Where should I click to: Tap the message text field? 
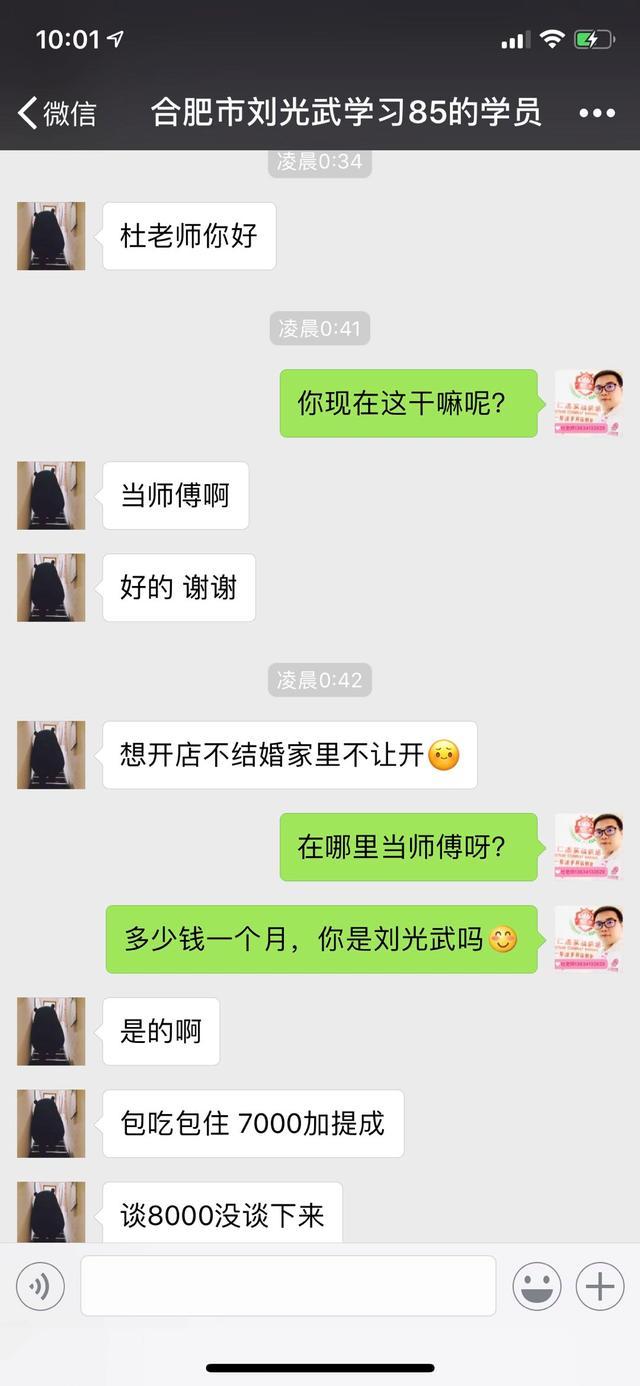(x=288, y=1286)
